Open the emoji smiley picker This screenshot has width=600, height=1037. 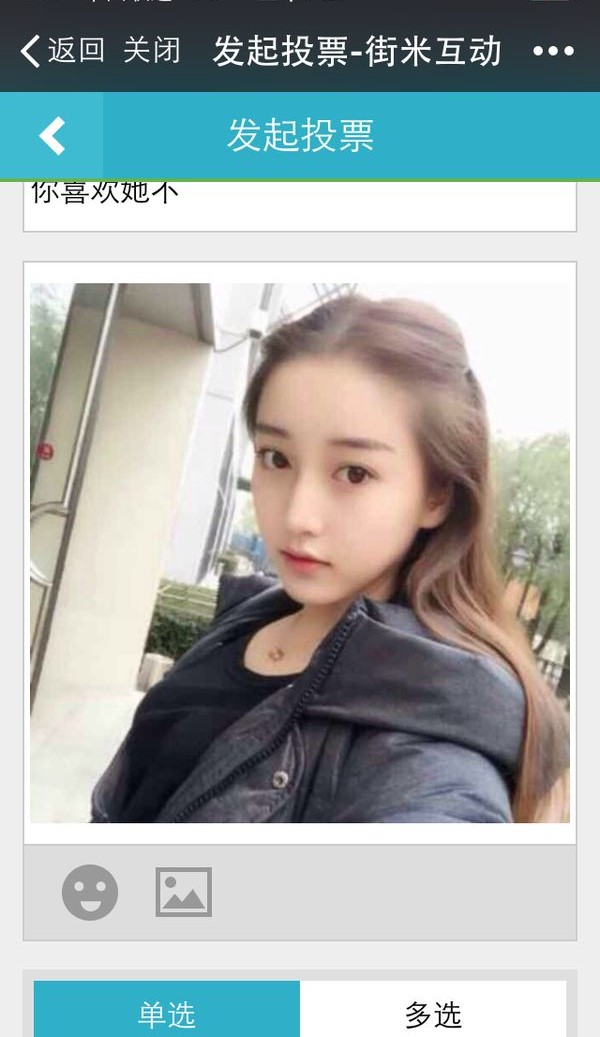click(x=90, y=892)
